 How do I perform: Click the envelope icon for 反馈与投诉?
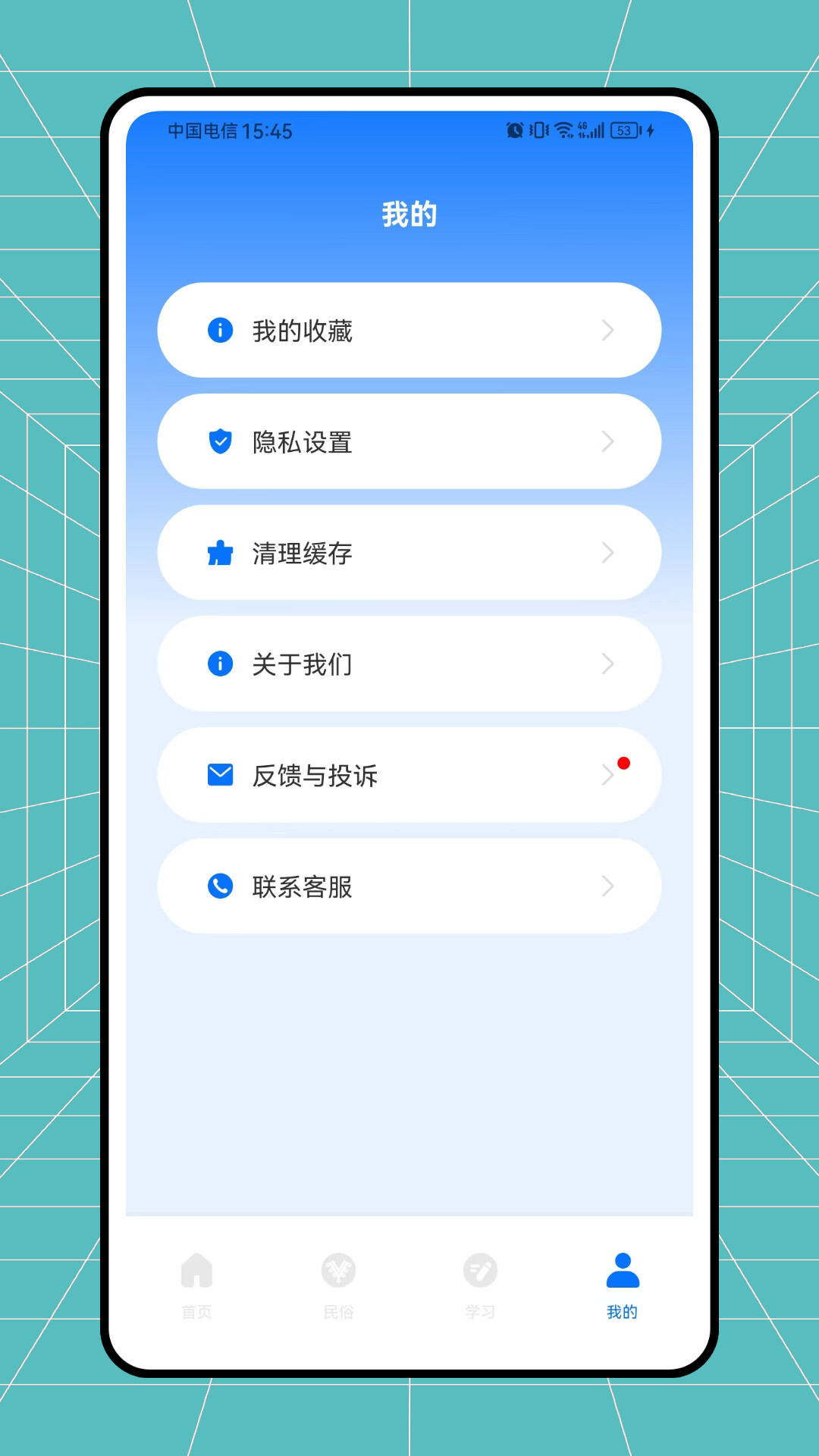(219, 775)
